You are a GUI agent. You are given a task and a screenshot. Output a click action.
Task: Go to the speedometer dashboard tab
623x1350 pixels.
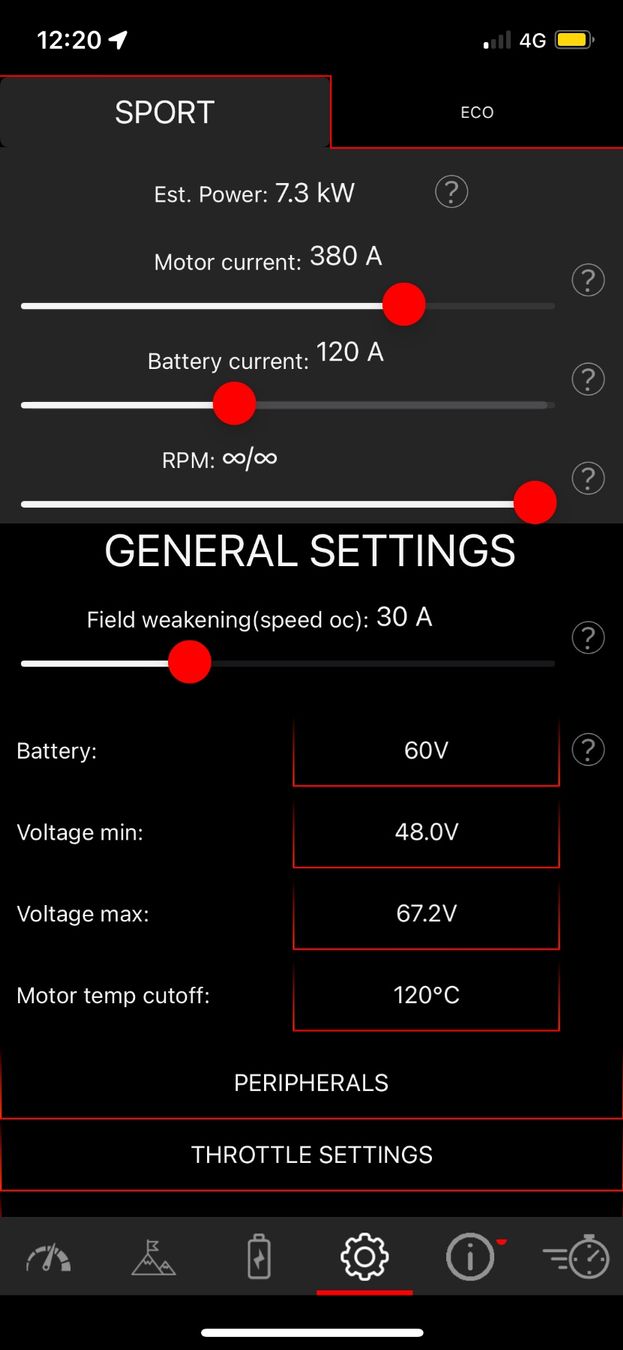[49, 1257]
